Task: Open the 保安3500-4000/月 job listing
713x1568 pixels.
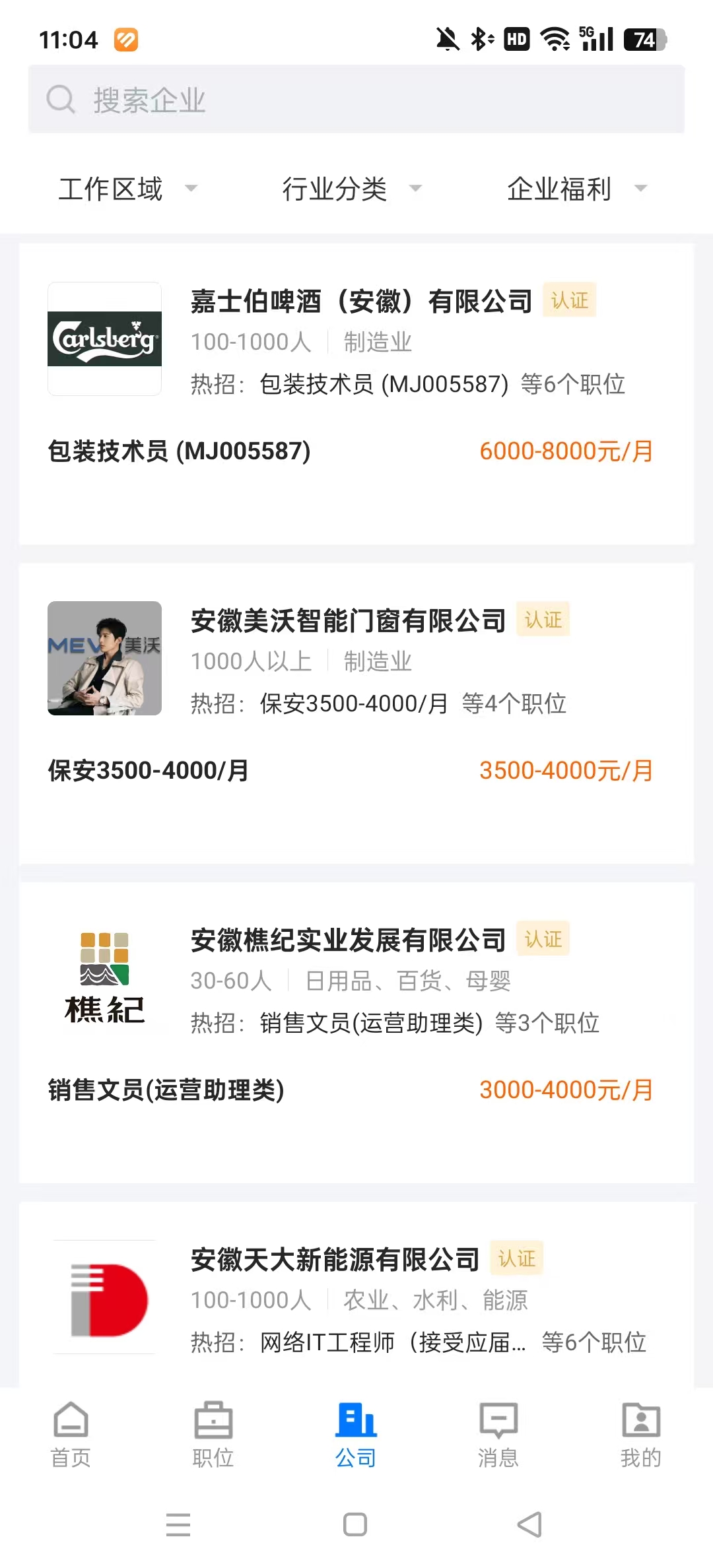Action: [x=149, y=771]
